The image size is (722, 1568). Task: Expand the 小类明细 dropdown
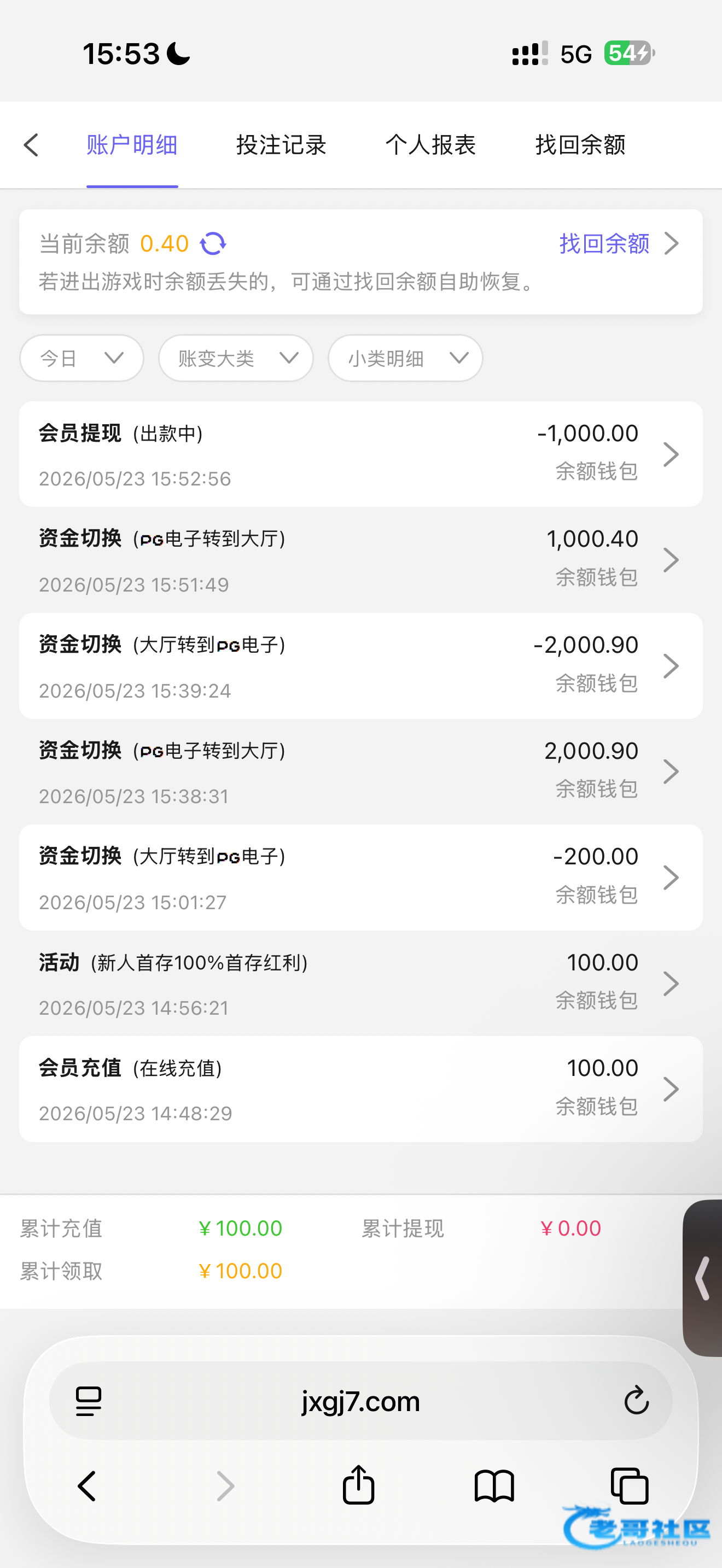405,358
